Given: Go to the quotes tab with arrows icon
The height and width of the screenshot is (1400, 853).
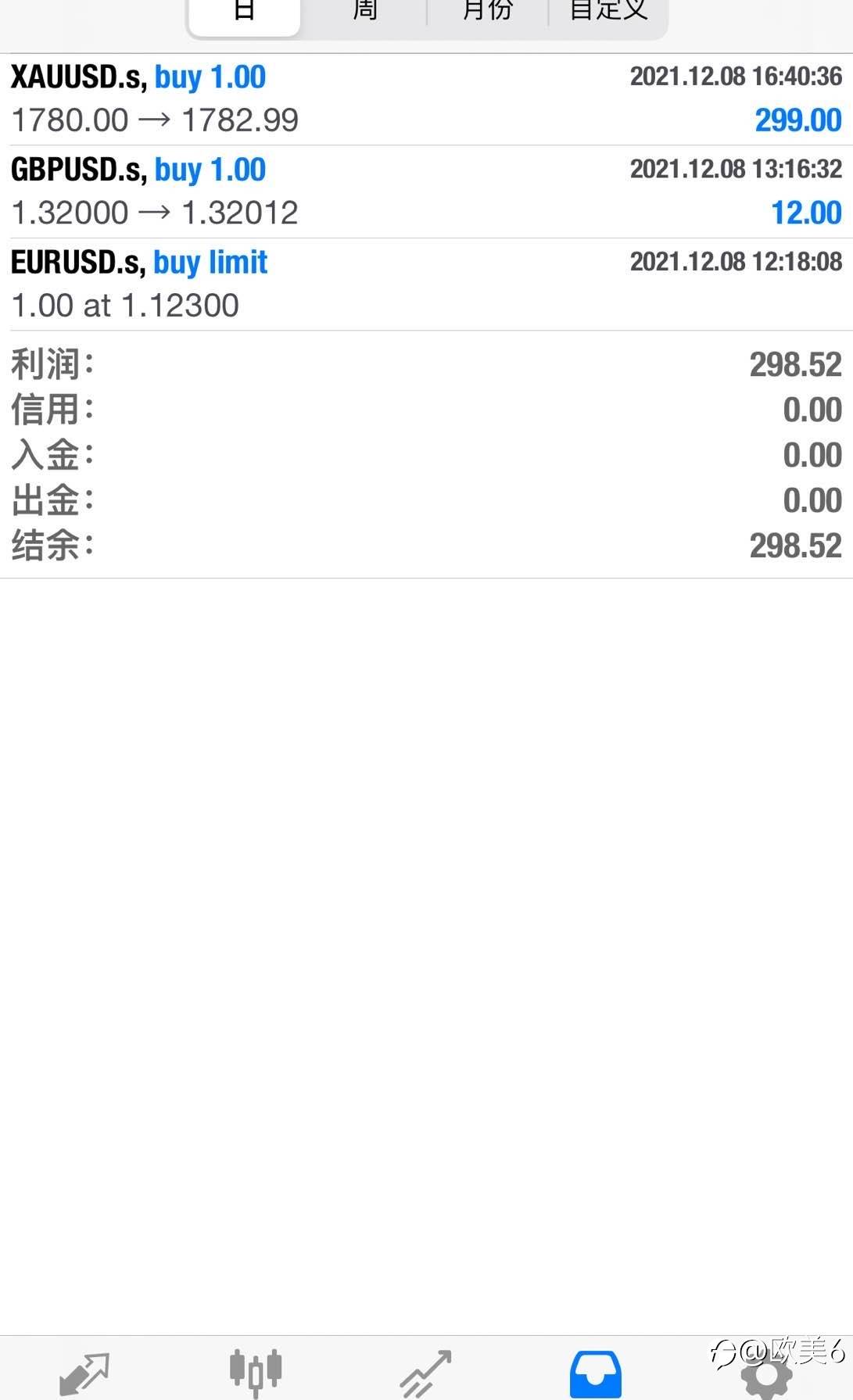Looking at the screenshot, I should (x=84, y=1373).
